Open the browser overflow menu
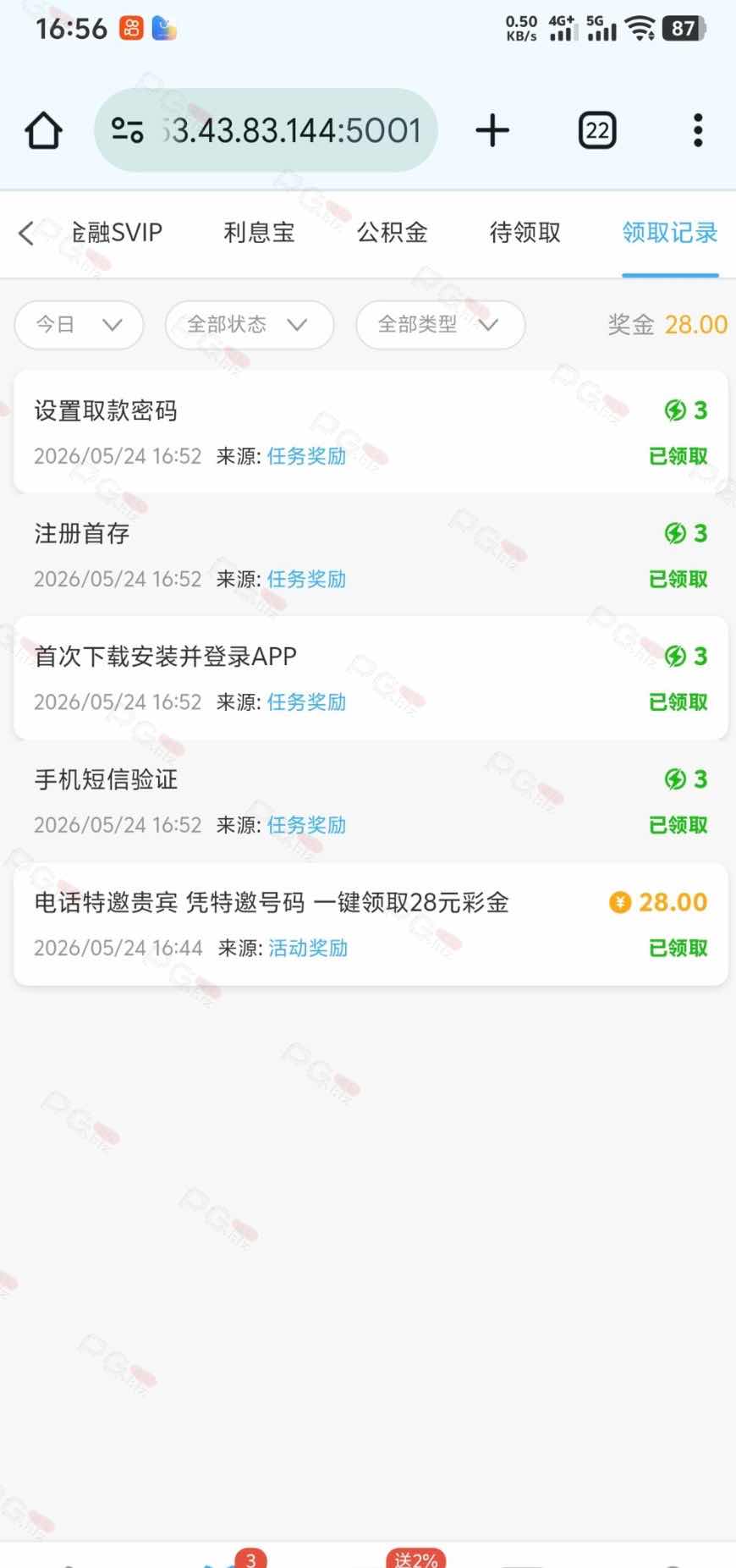736x1568 pixels. coord(698,130)
